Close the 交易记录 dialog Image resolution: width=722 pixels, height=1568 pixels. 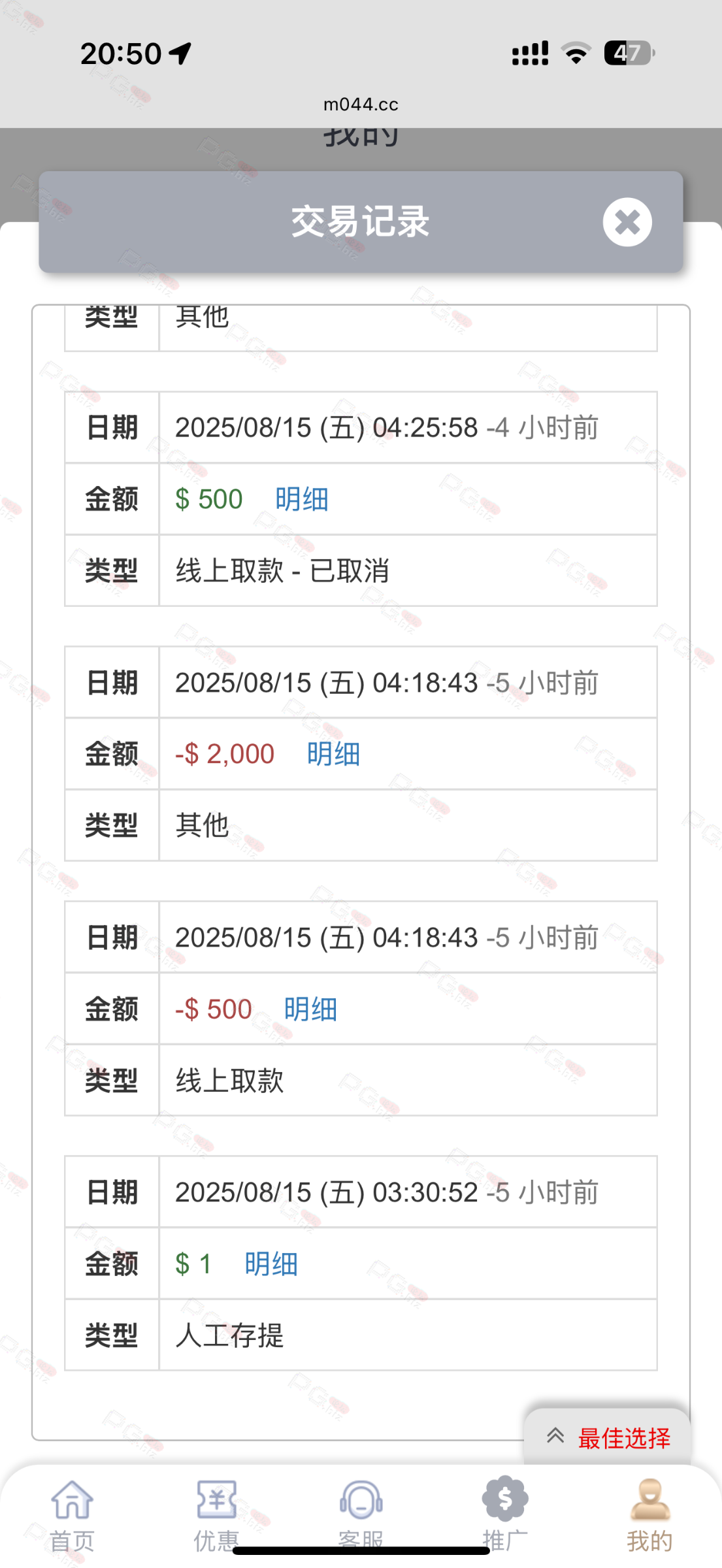click(627, 222)
